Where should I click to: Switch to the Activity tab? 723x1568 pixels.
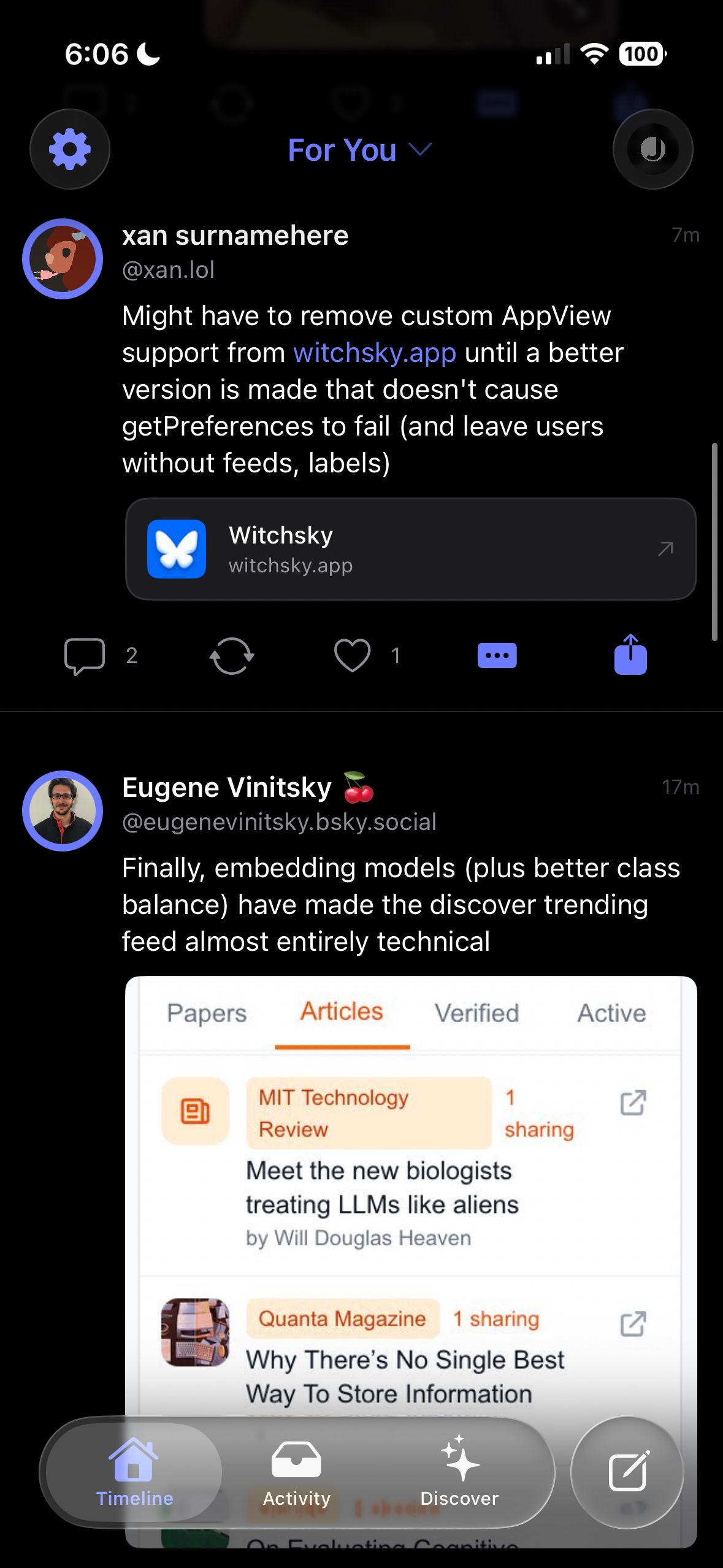pyautogui.click(x=297, y=1472)
